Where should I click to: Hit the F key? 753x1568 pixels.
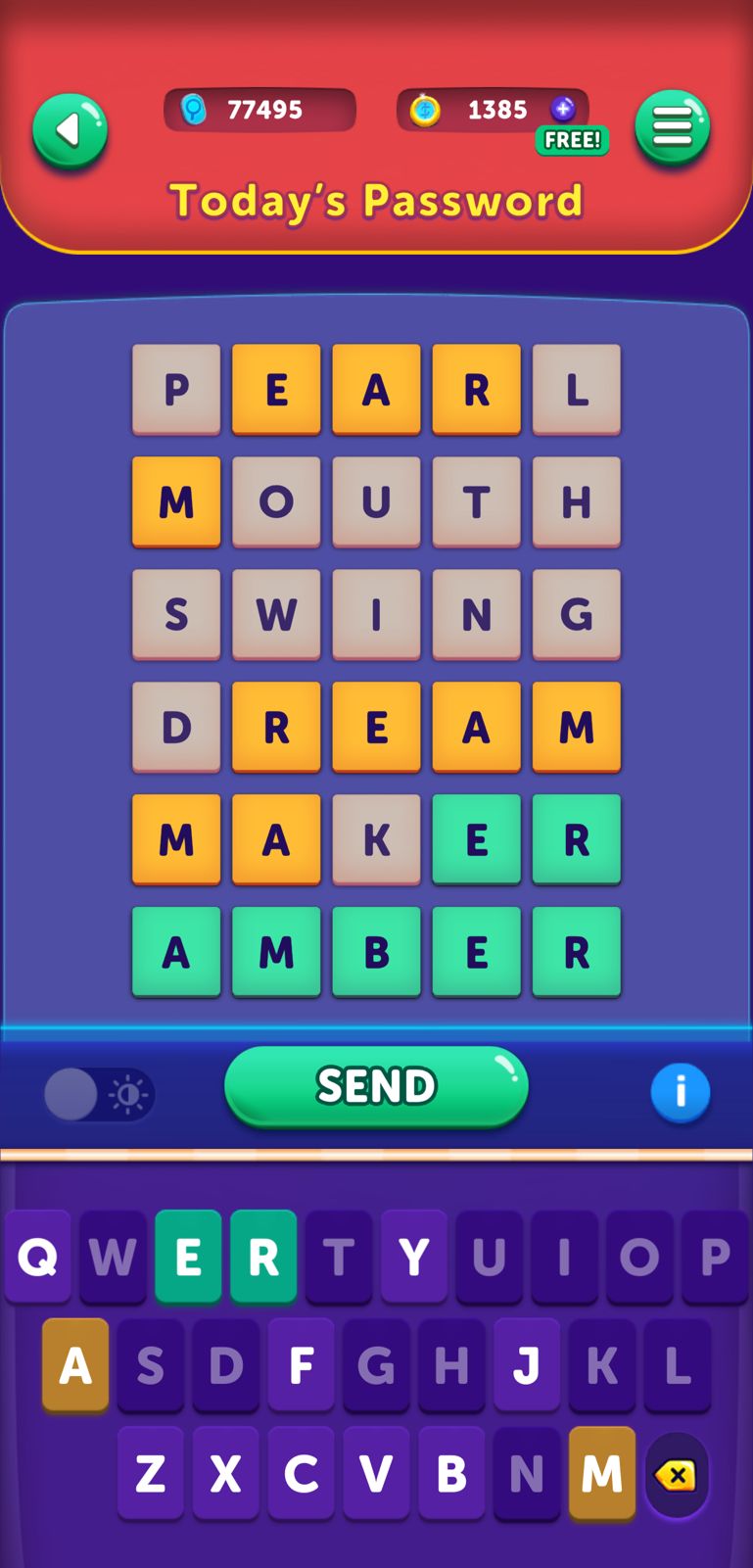(302, 1364)
